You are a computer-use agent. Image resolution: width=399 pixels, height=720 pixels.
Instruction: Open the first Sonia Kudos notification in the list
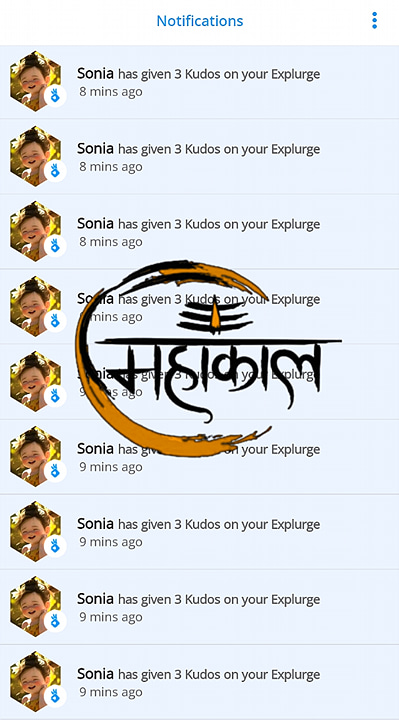(x=199, y=82)
